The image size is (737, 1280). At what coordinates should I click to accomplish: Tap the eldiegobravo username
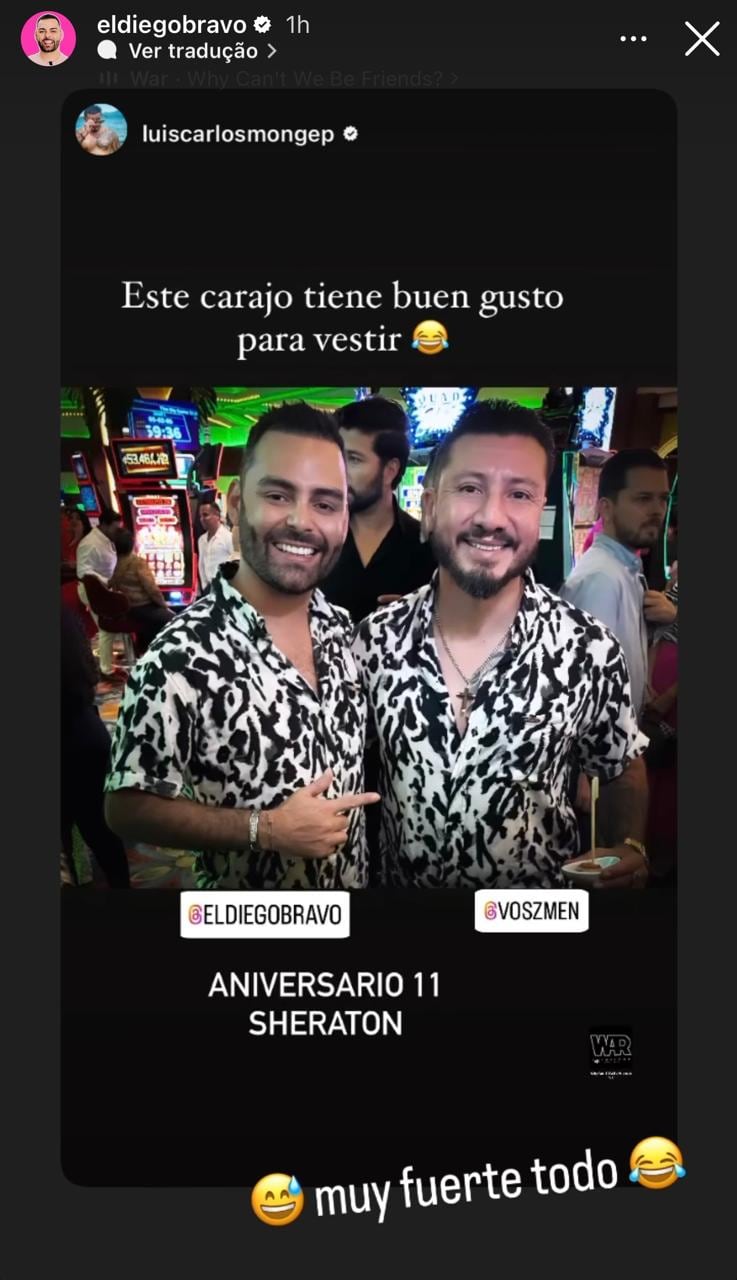[171, 25]
